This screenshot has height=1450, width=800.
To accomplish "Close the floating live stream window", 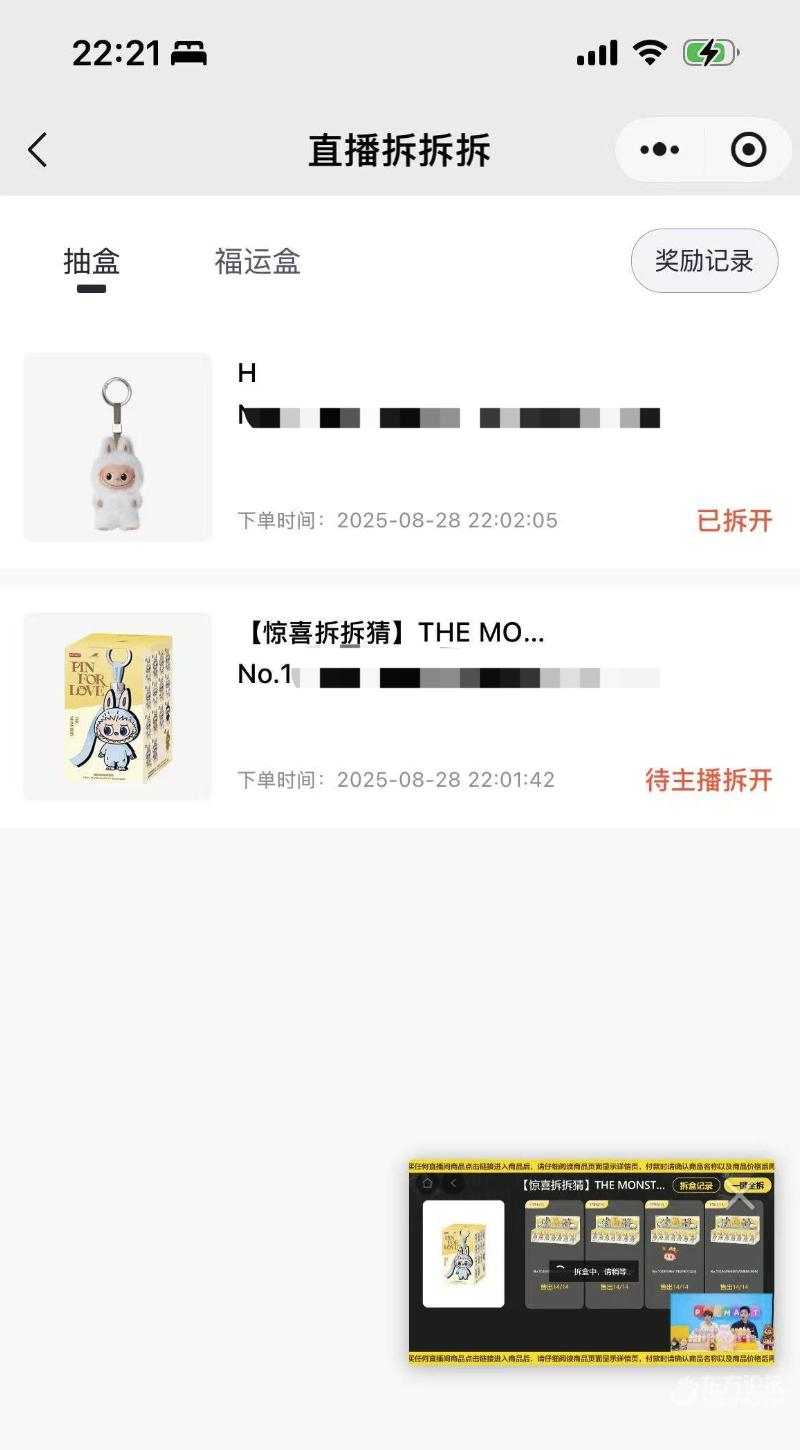I will click(x=741, y=1197).
